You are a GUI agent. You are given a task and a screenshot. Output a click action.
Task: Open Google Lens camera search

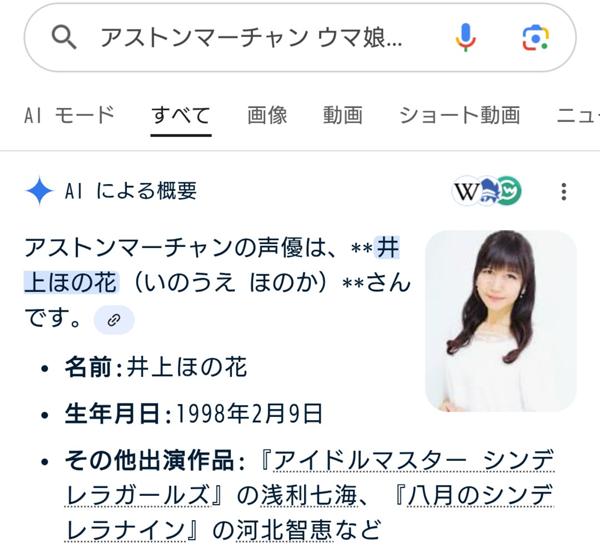(x=536, y=38)
